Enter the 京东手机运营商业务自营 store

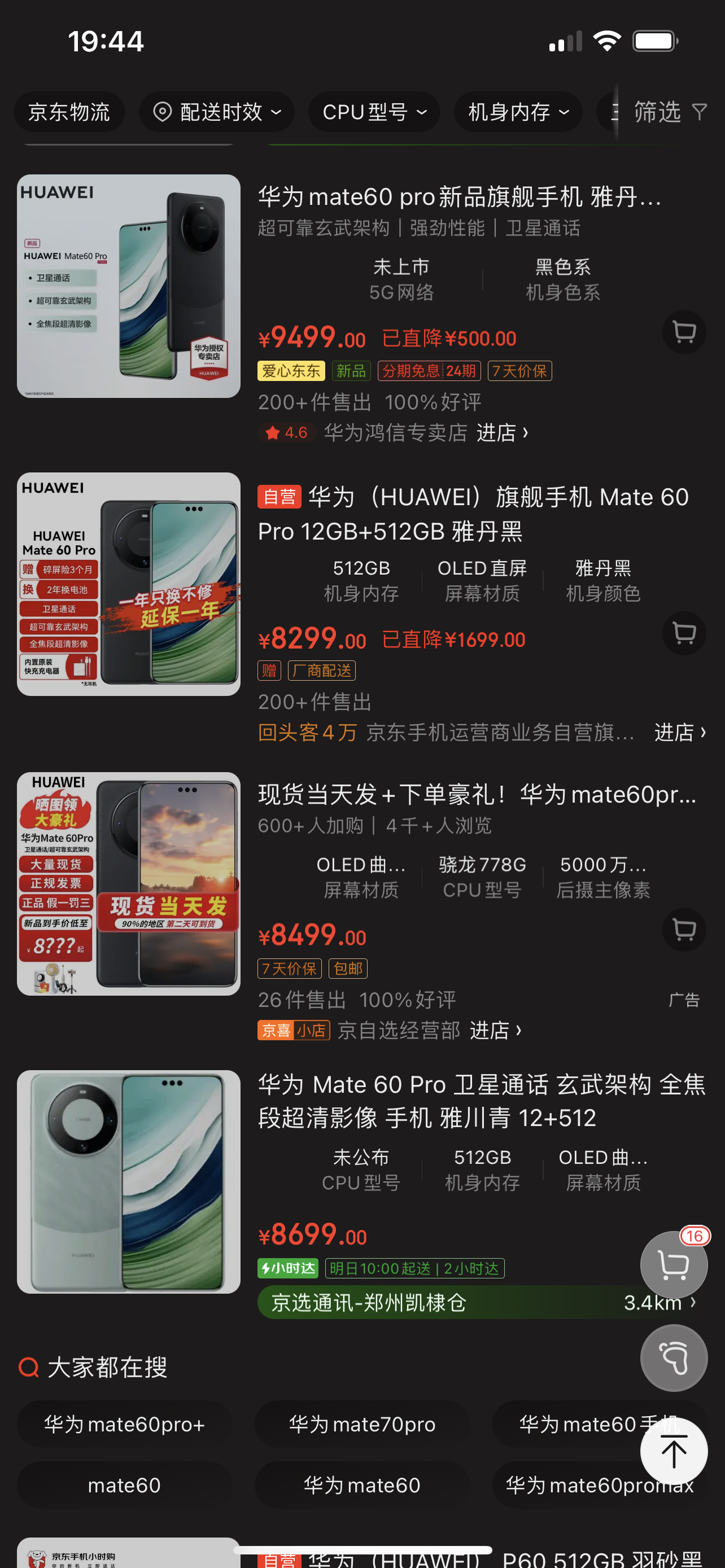(x=679, y=732)
